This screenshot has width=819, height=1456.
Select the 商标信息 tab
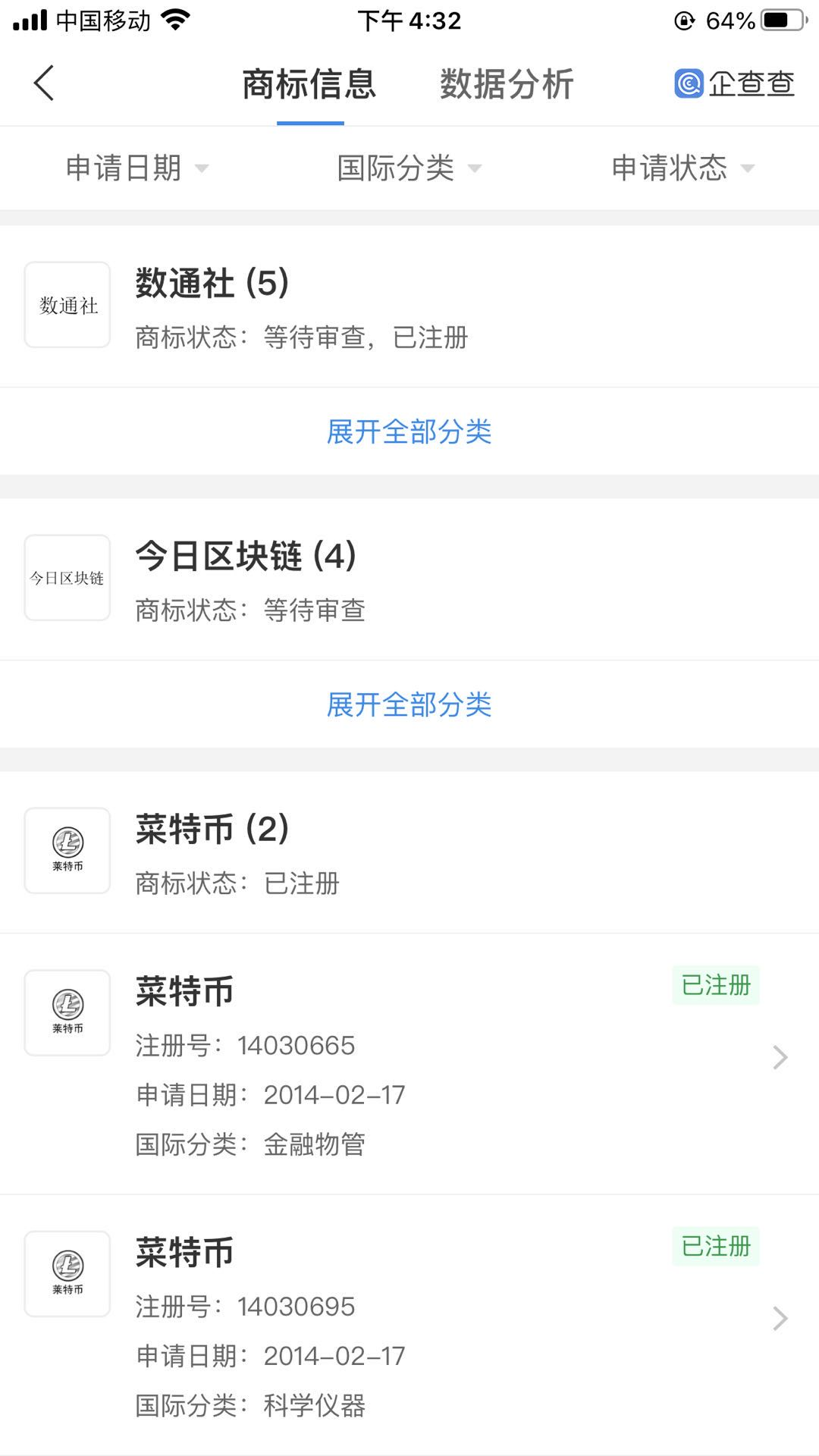[x=309, y=84]
